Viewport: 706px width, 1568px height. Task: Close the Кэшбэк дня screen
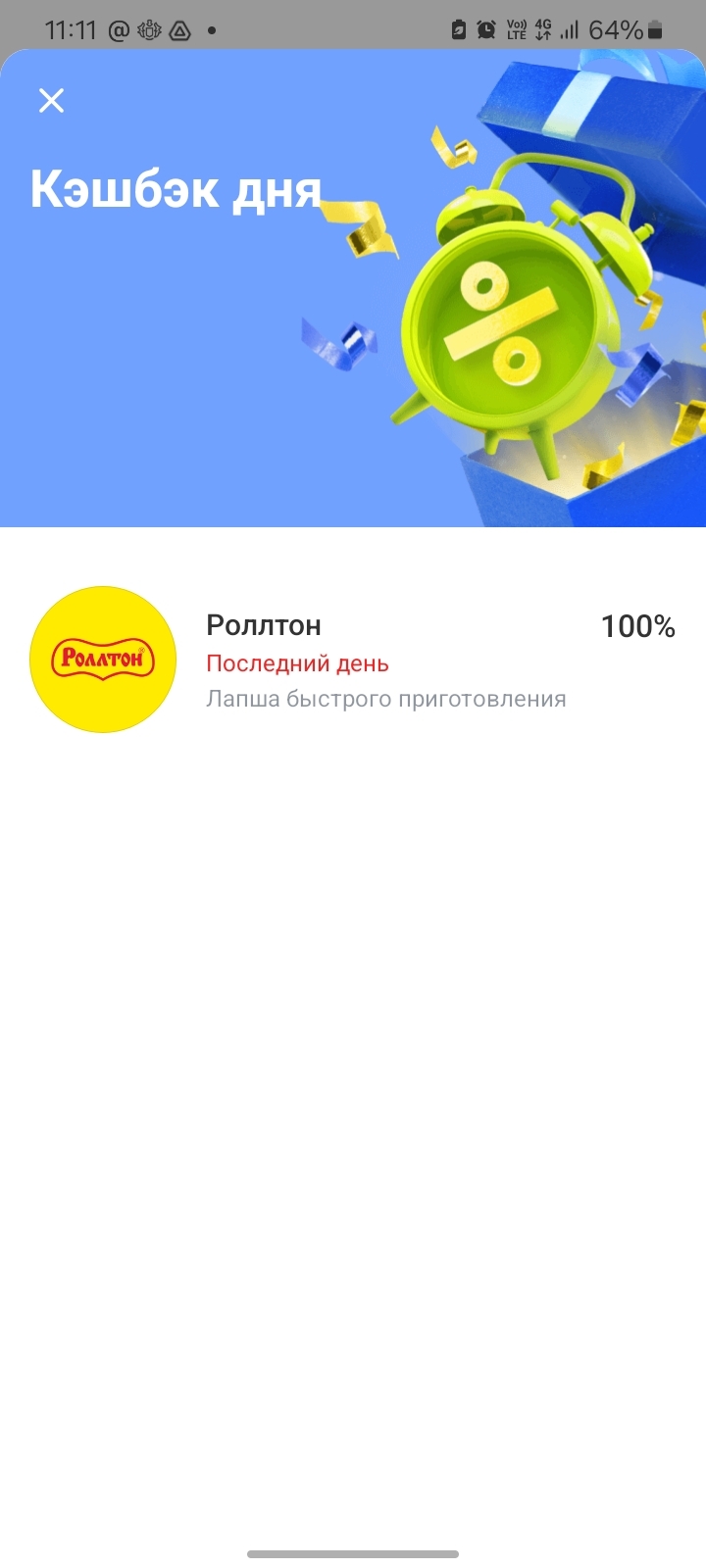tap(51, 100)
